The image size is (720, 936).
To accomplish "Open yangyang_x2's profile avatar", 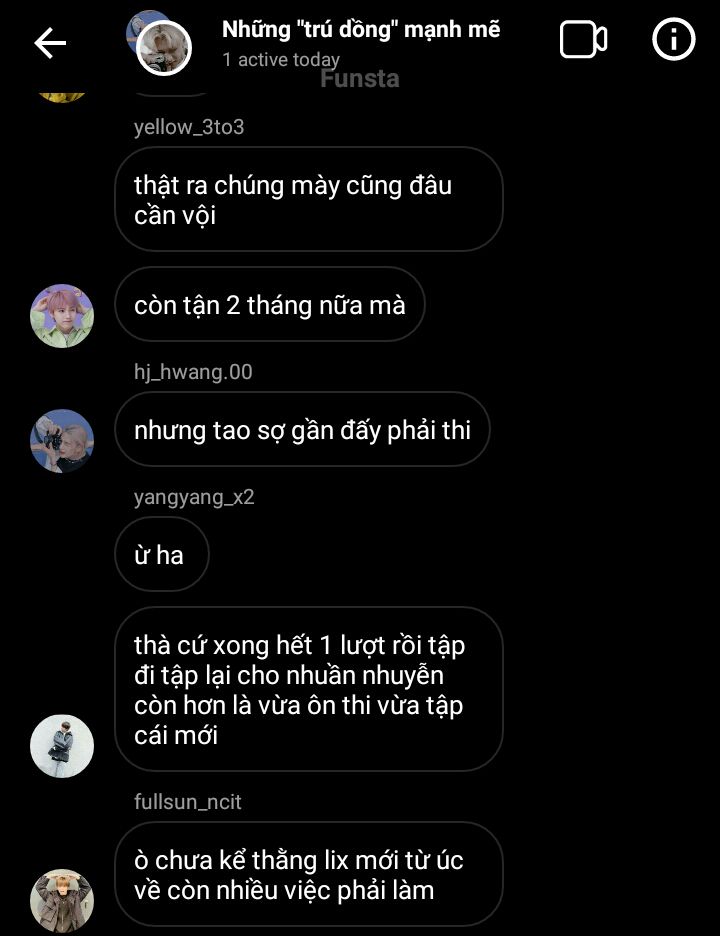I will pos(62,746).
